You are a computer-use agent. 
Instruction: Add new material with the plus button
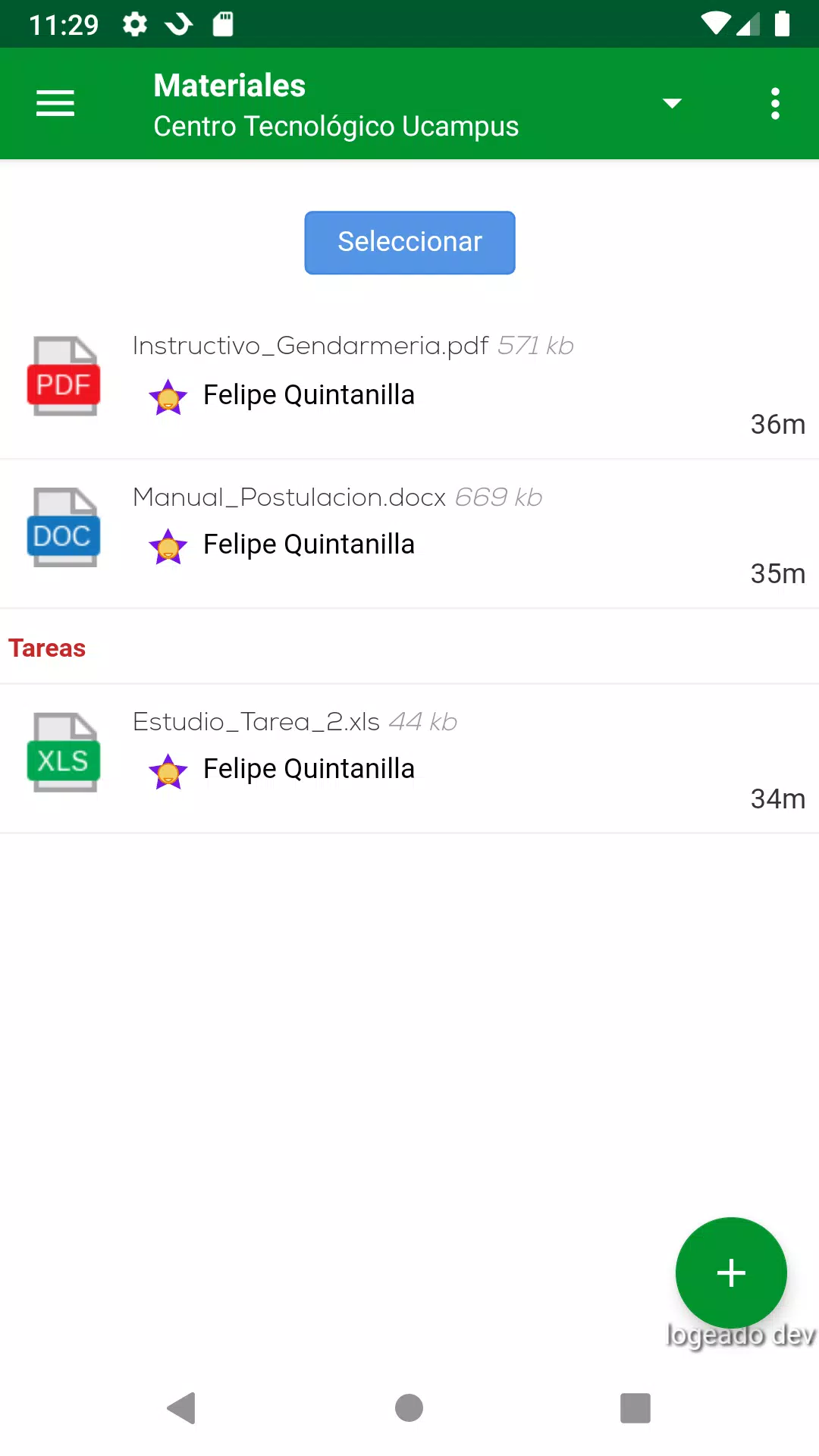coord(731,1272)
